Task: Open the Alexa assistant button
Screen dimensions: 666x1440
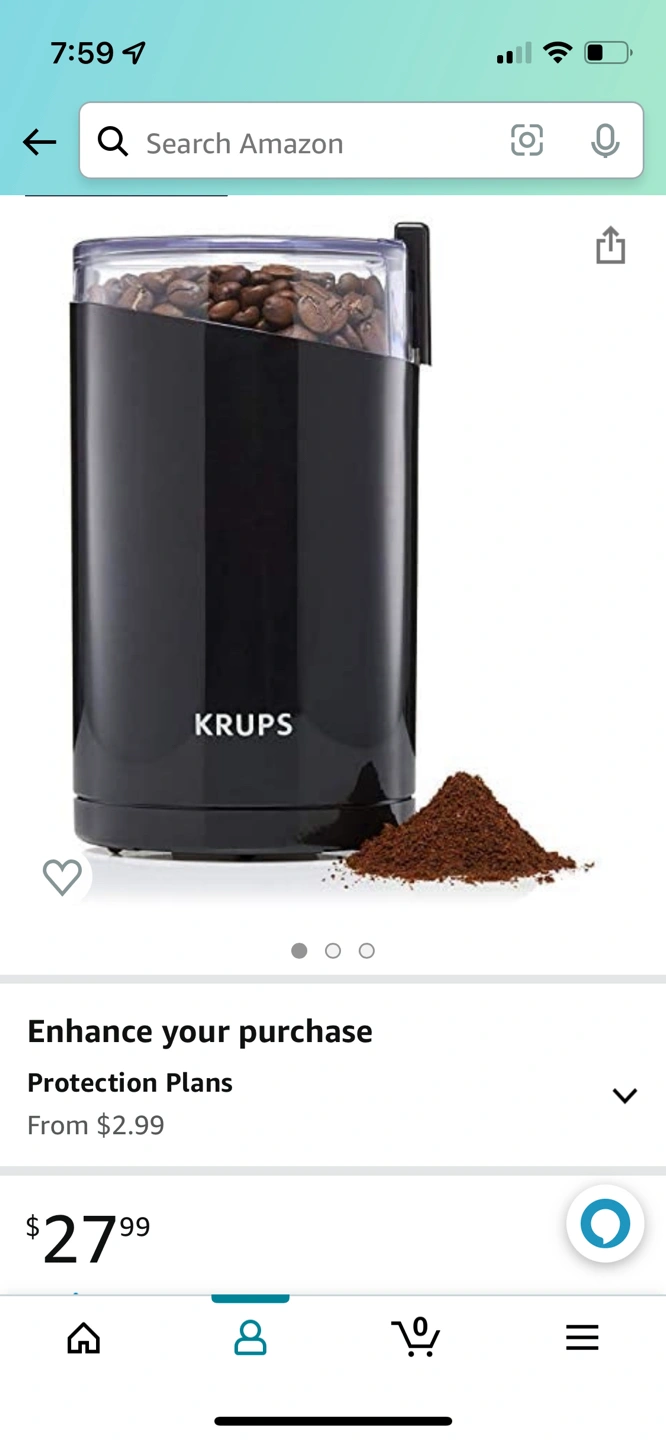Action: 605,1224
